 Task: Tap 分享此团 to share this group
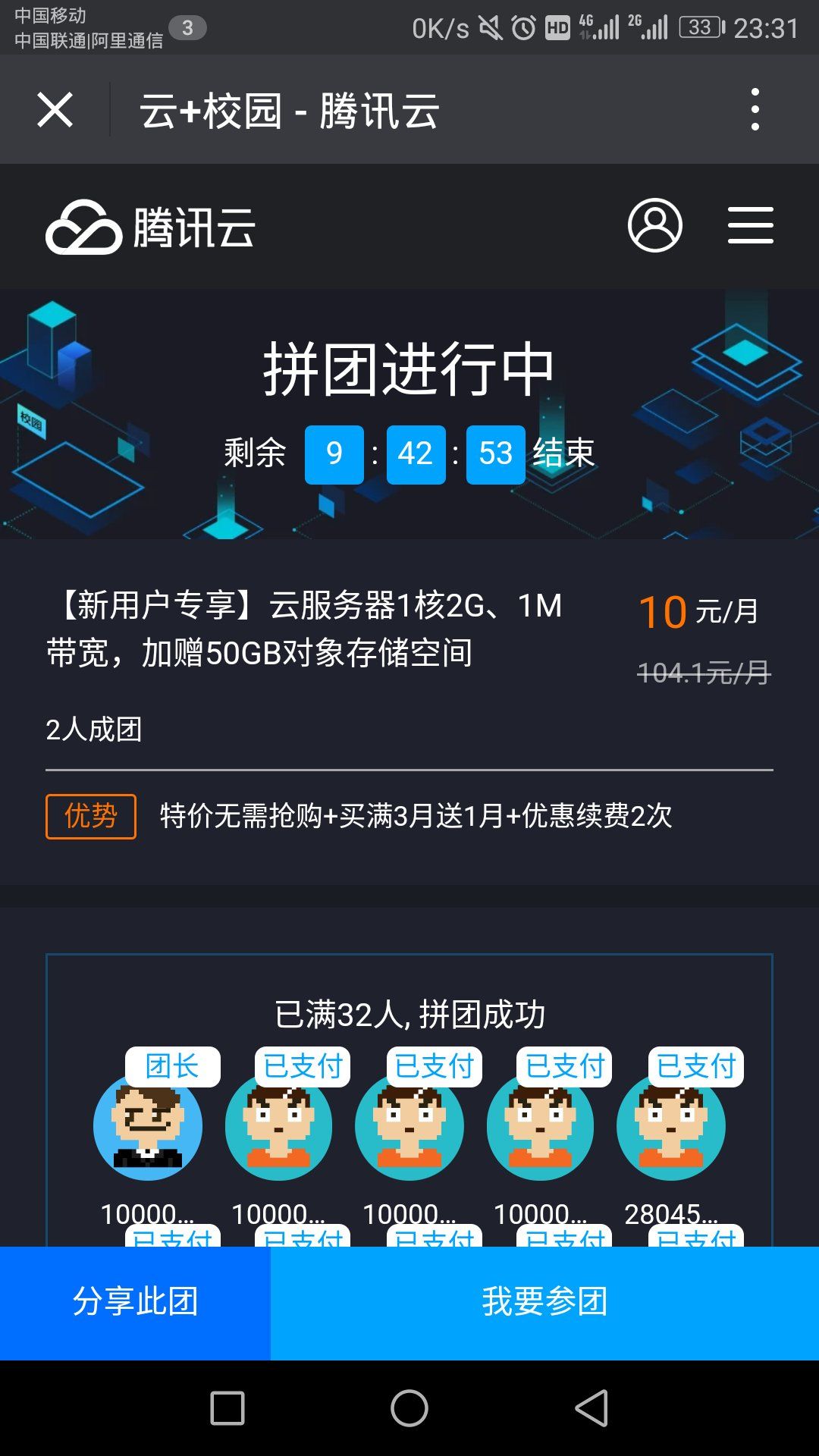click(x=135, y=1302)
